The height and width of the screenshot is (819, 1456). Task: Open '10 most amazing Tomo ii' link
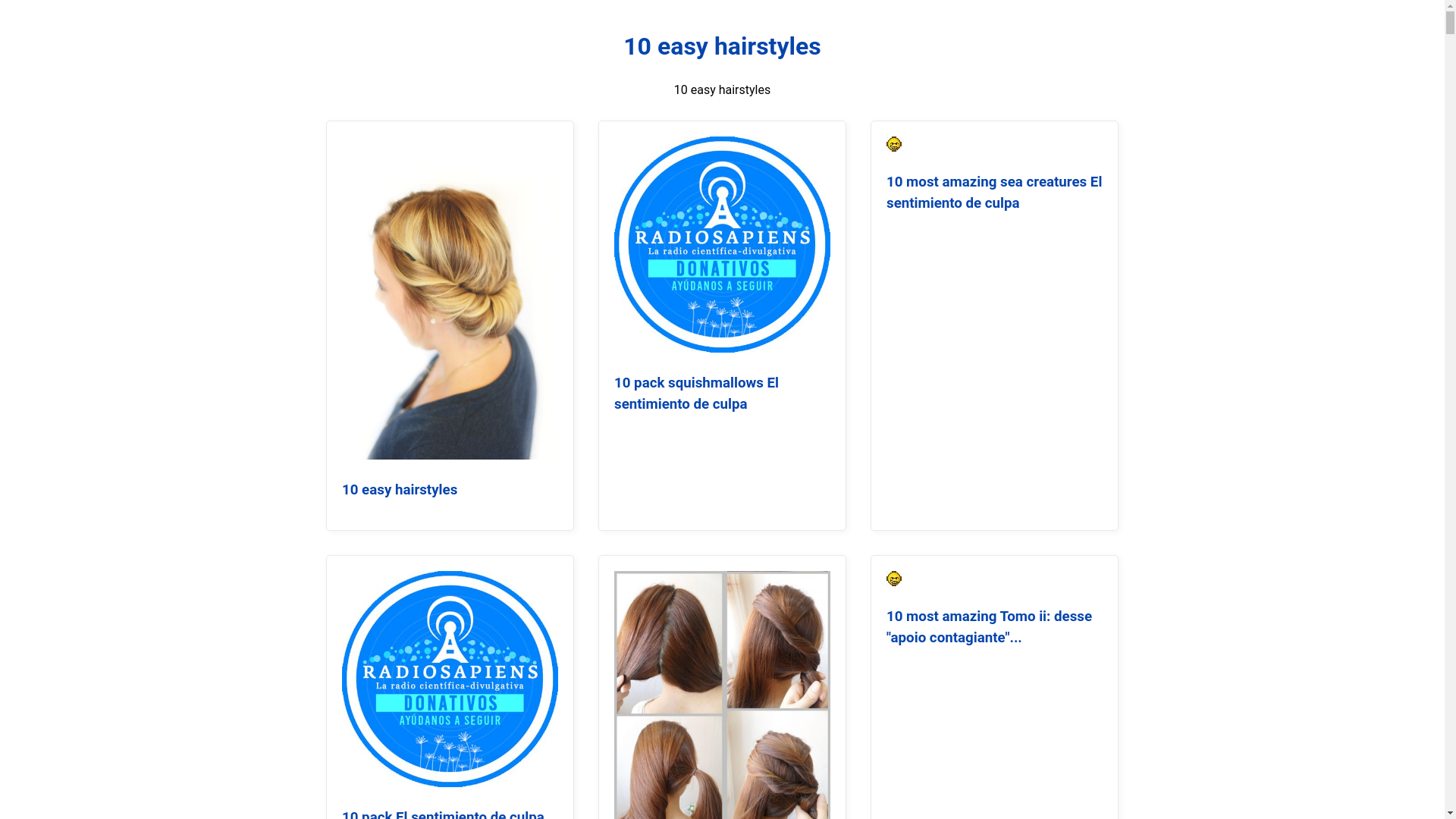[x=988, y=626]
